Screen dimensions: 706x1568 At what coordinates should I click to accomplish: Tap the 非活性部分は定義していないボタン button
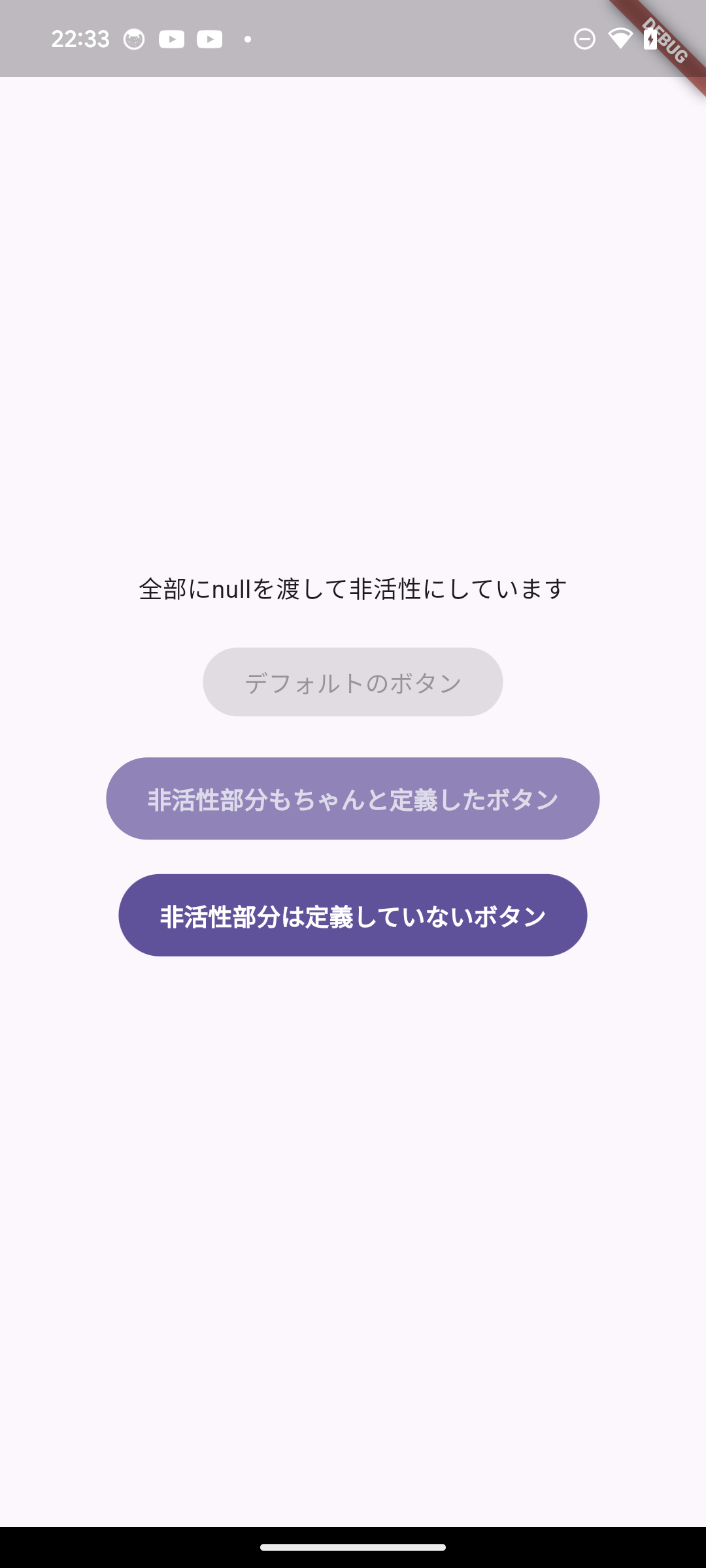[353, 915]
